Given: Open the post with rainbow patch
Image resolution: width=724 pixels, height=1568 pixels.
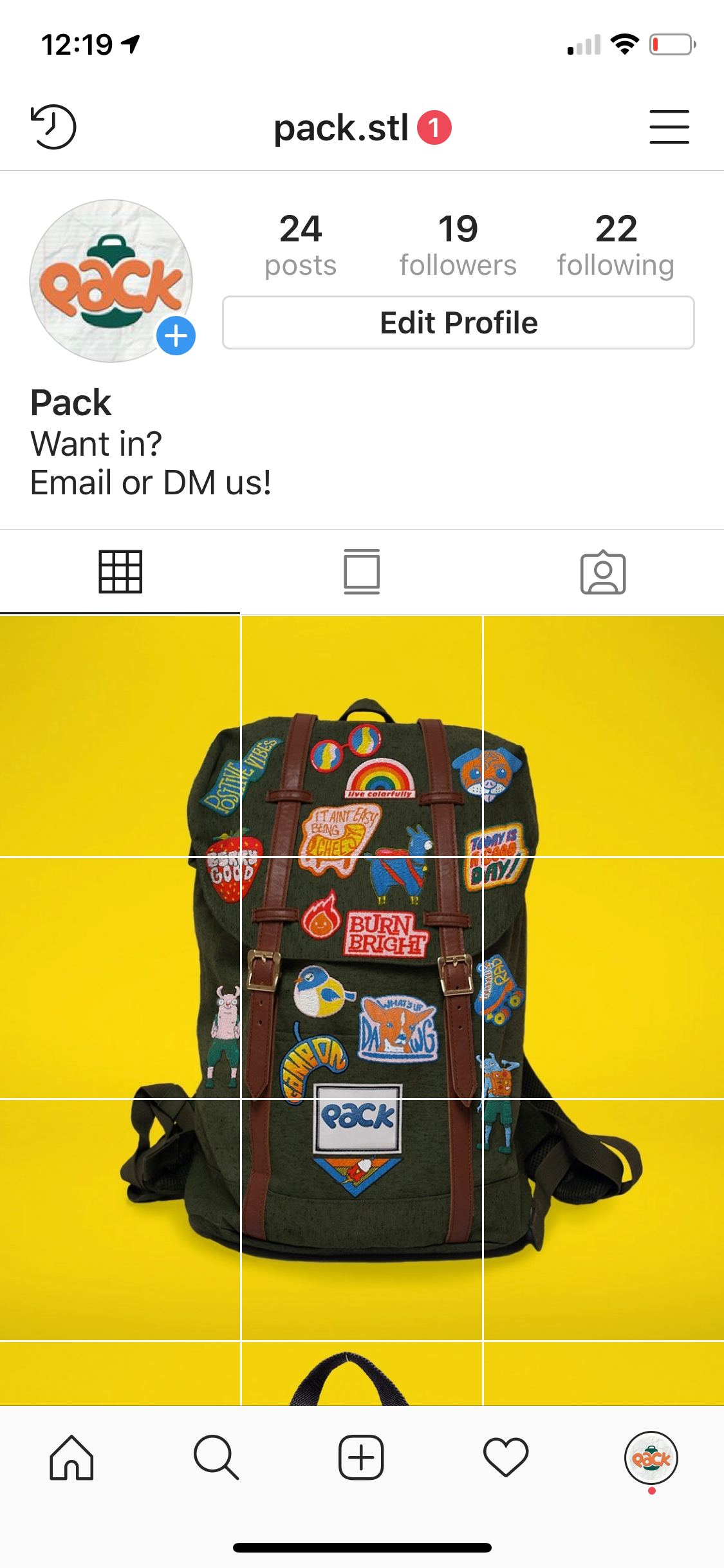Looking at the screenshot, I should [362, 736].
